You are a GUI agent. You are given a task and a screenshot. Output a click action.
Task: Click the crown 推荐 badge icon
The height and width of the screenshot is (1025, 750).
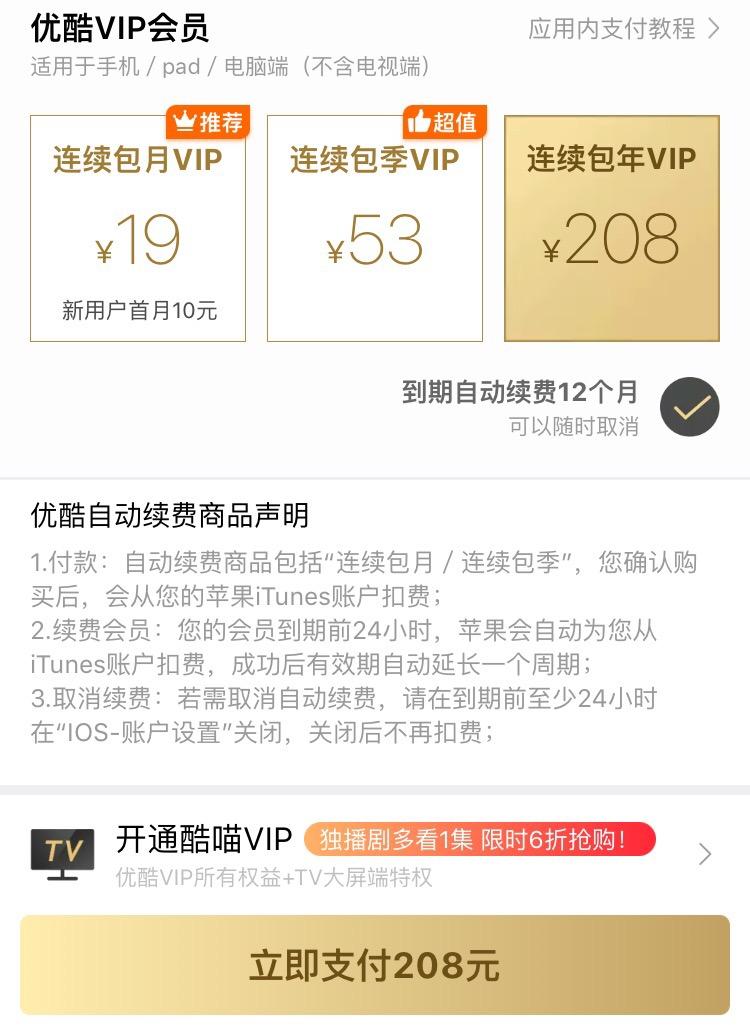point(185,122)
